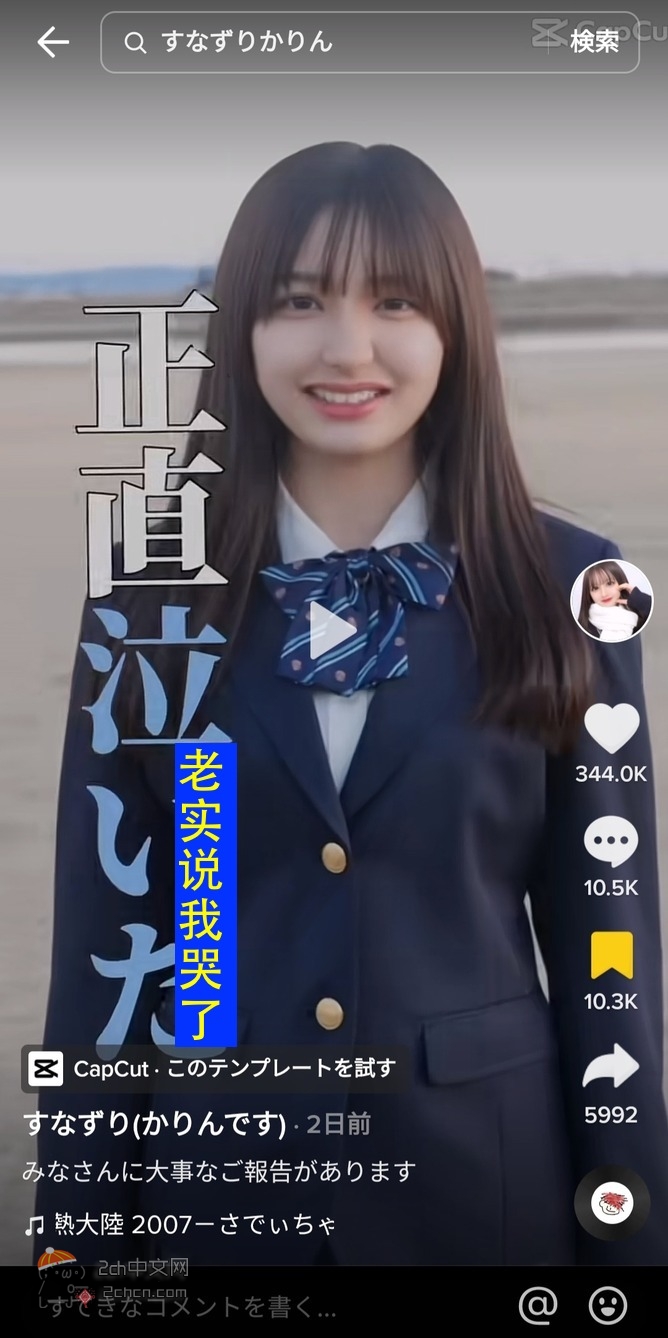The image size is (668, 1338).
Task: Open the username すなずり(かりんです)
Action: [155, 1124]
